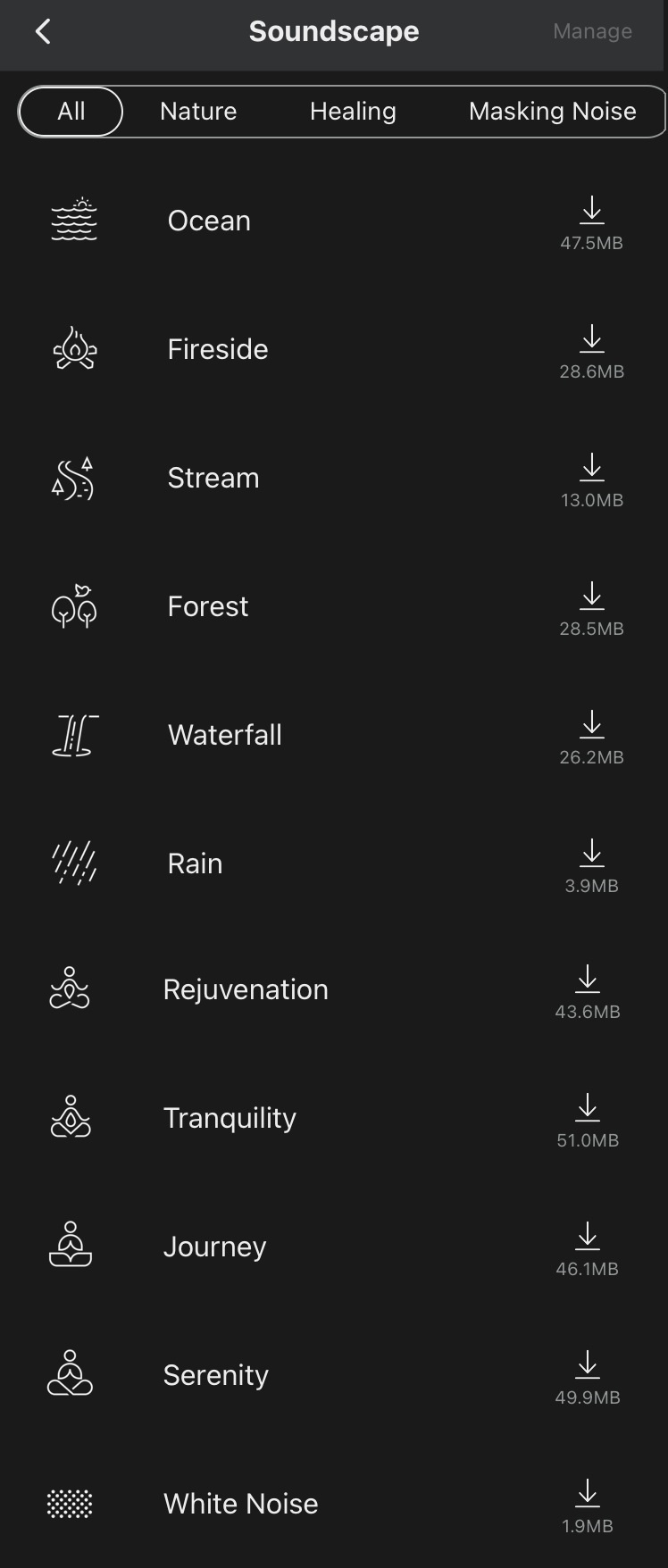Viewport: 668px width, 1568px height.
Task: Download the Journey soundscape
Action: pos(588,1238)
